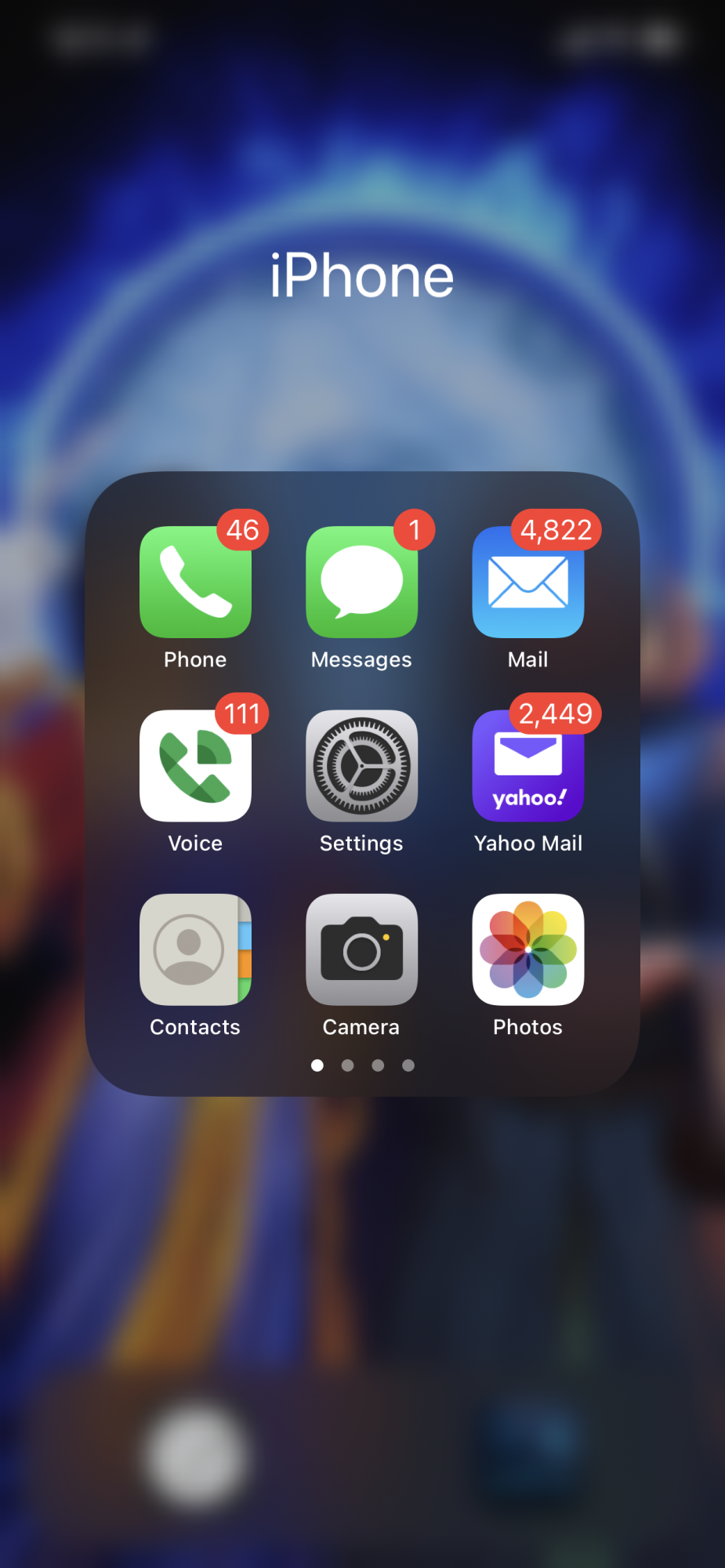Open the Photos app
The height and width of the screenshot is (1568, 725).
coord(527,949)
